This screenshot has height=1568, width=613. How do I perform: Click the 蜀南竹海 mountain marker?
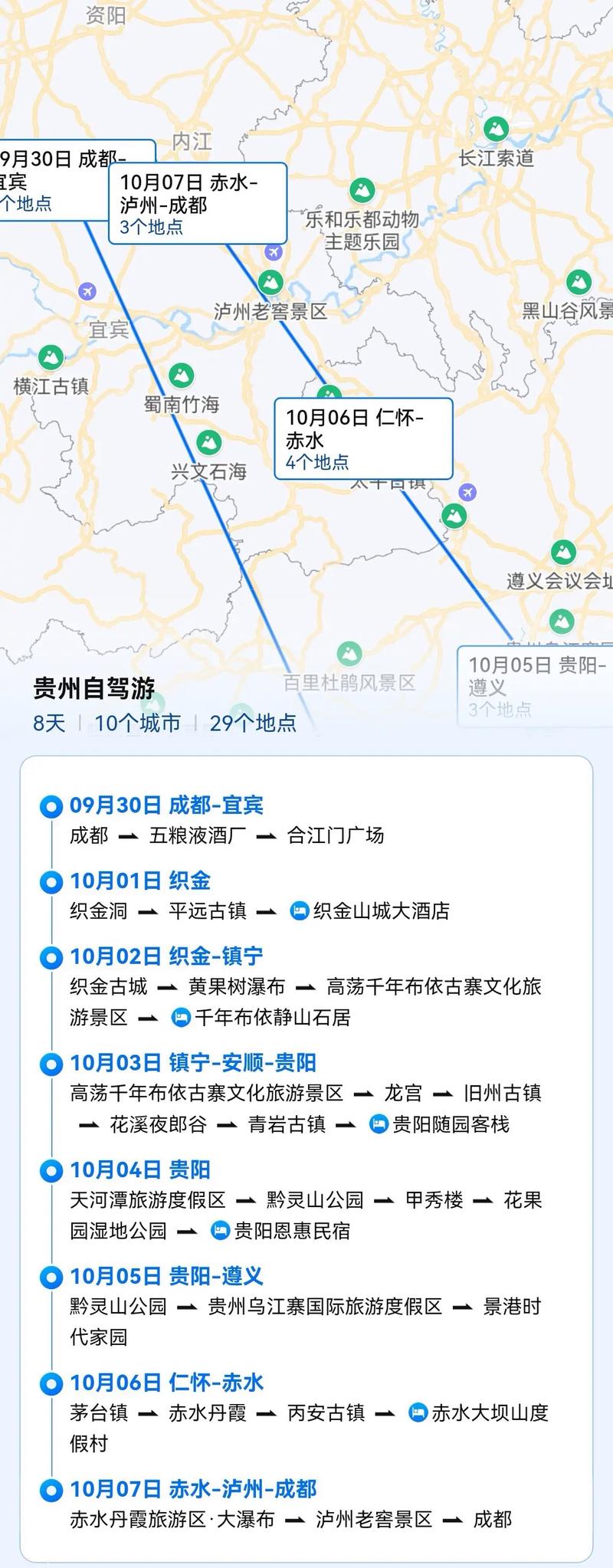pyautogui.click(x=181, y=376)
